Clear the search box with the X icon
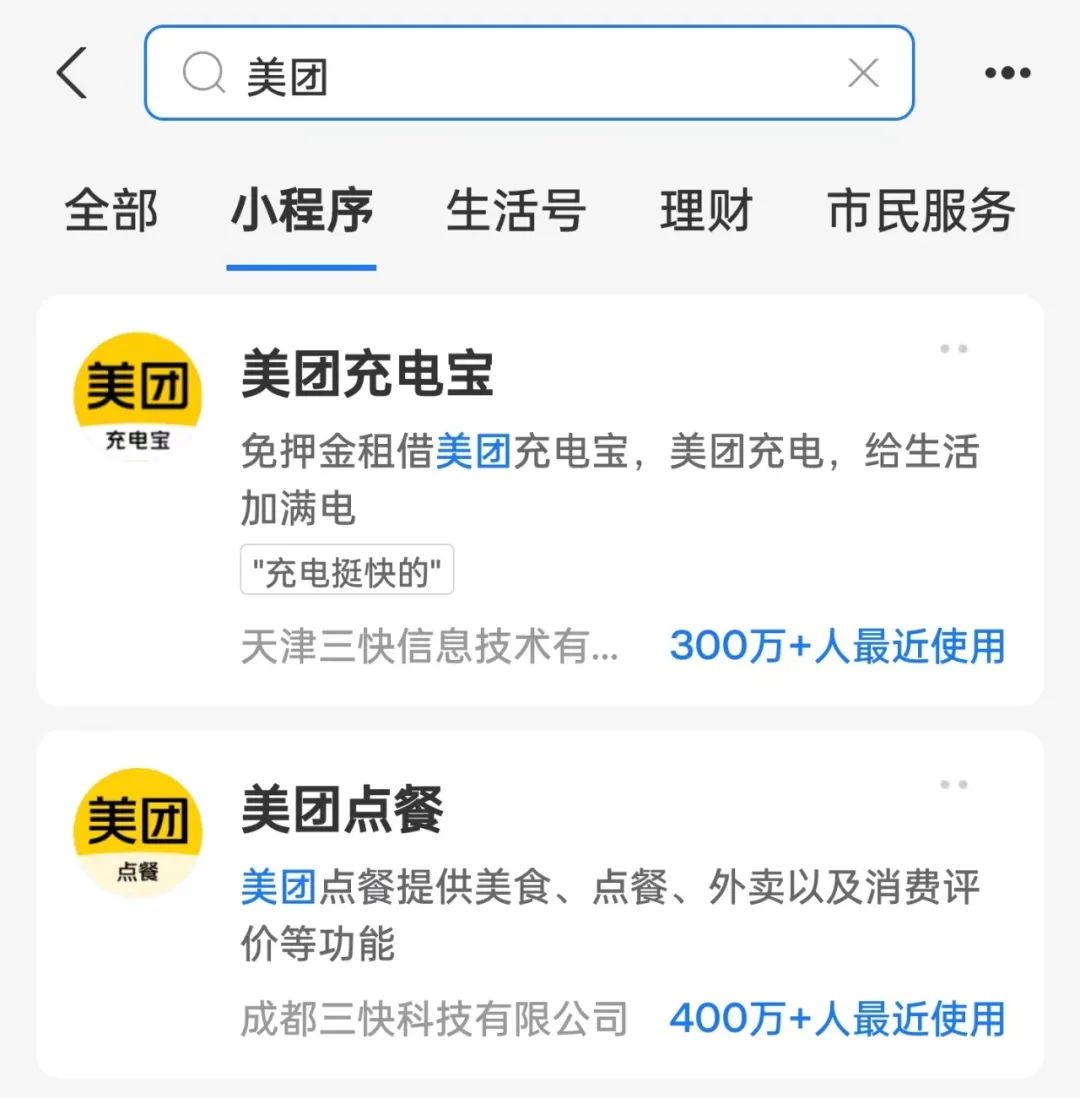The image size is (1080, 1098). [862, 73]
